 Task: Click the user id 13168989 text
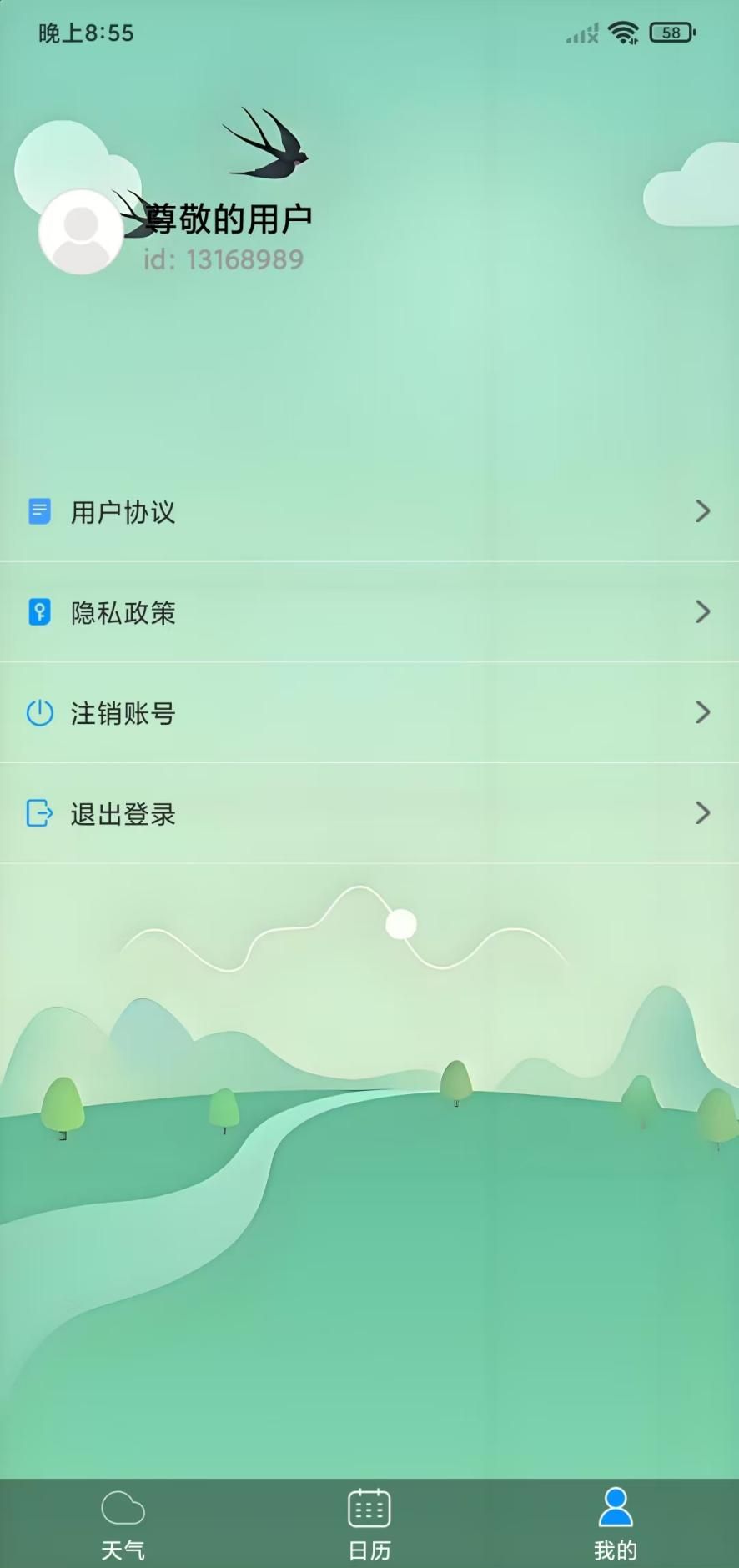tap(223, 260)
